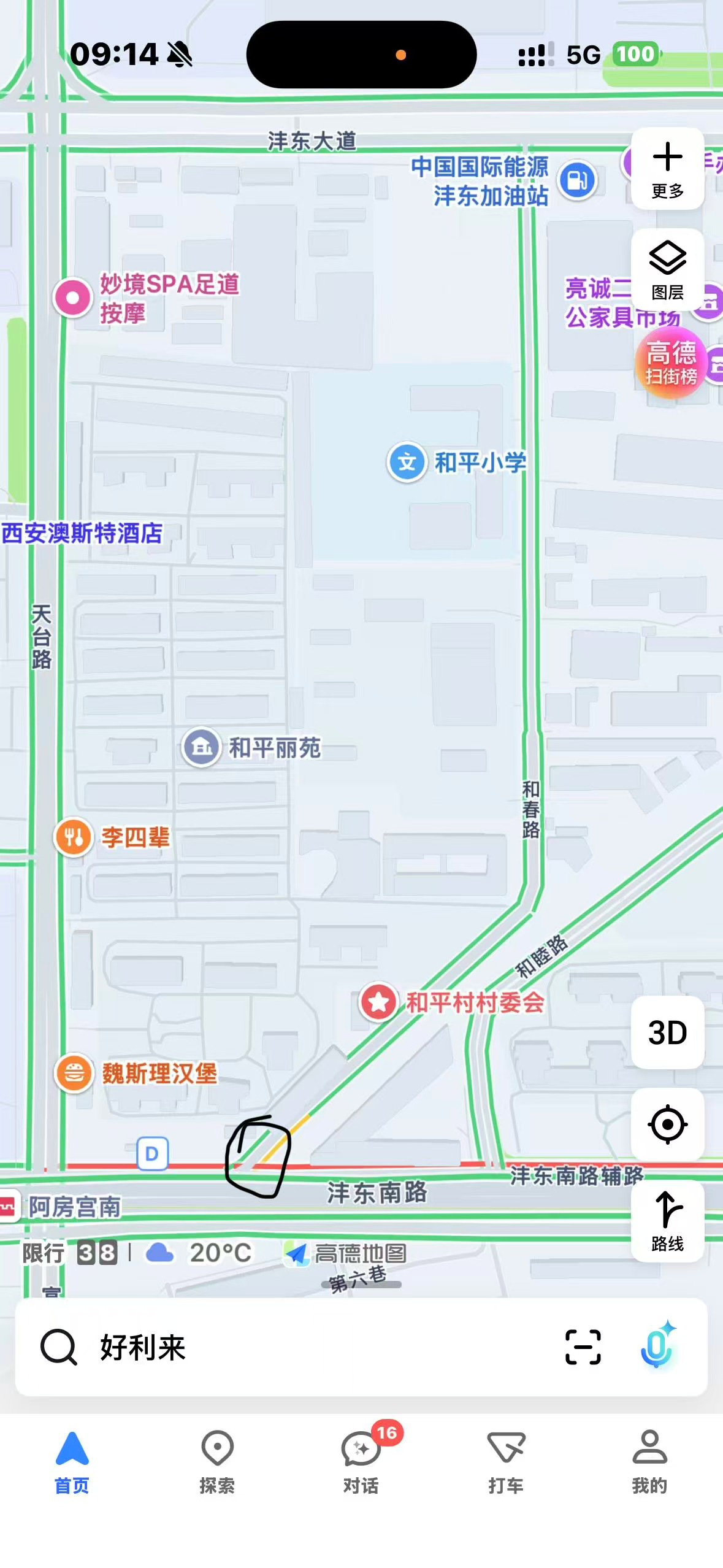Select the 和平小学 school marker
Image resolution: width=723 pixels, height=1568 pixels.
tap(407, 462)
